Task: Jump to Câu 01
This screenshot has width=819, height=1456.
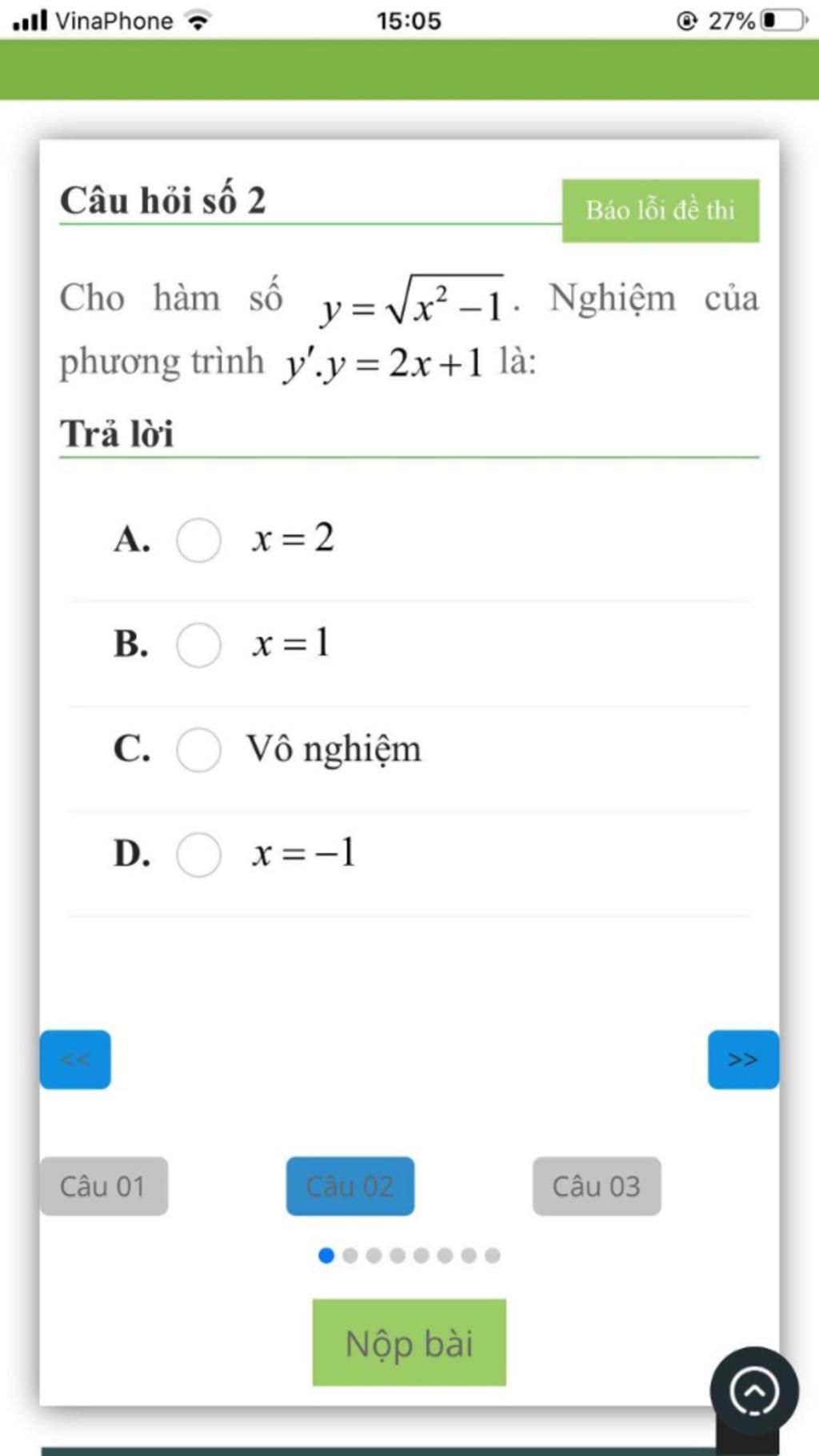Action: pyautogui.click(x=104, y=1186)
